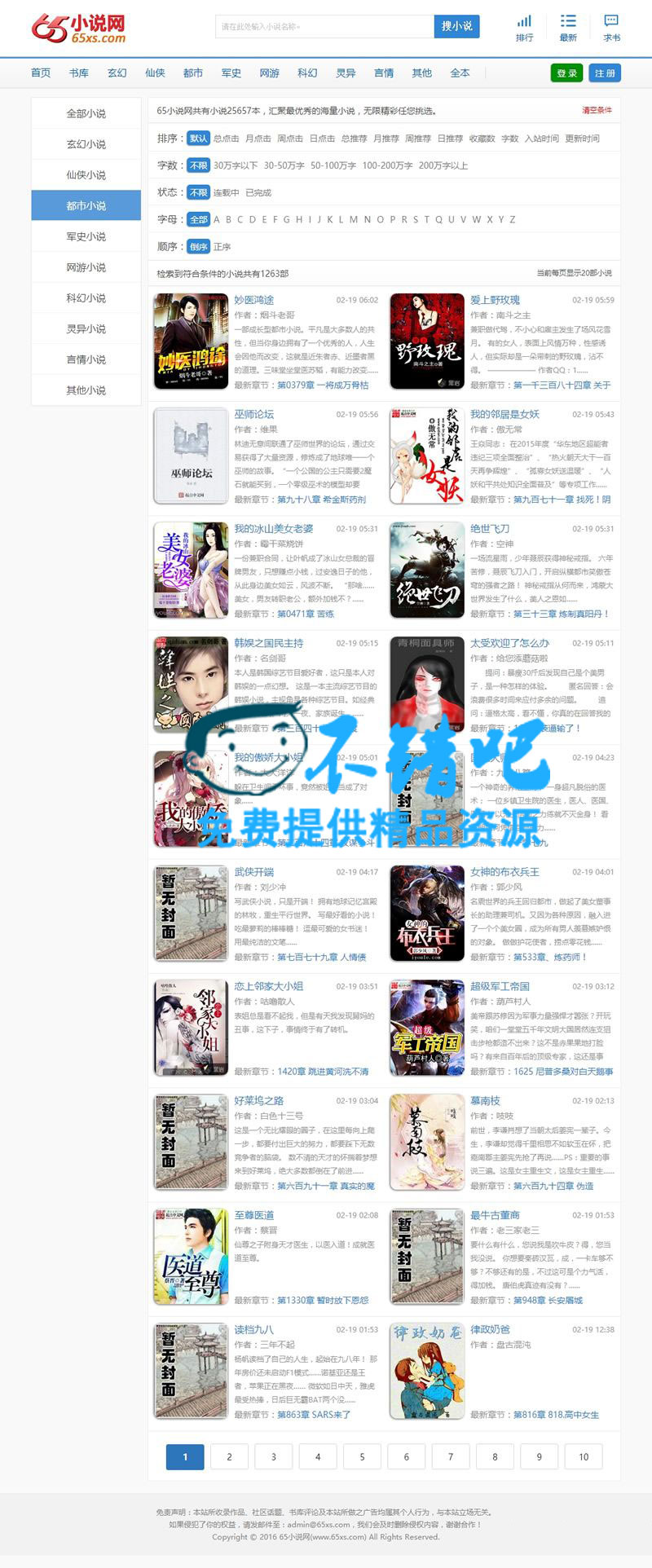Open the 书库 library nav item

point(79,73)
